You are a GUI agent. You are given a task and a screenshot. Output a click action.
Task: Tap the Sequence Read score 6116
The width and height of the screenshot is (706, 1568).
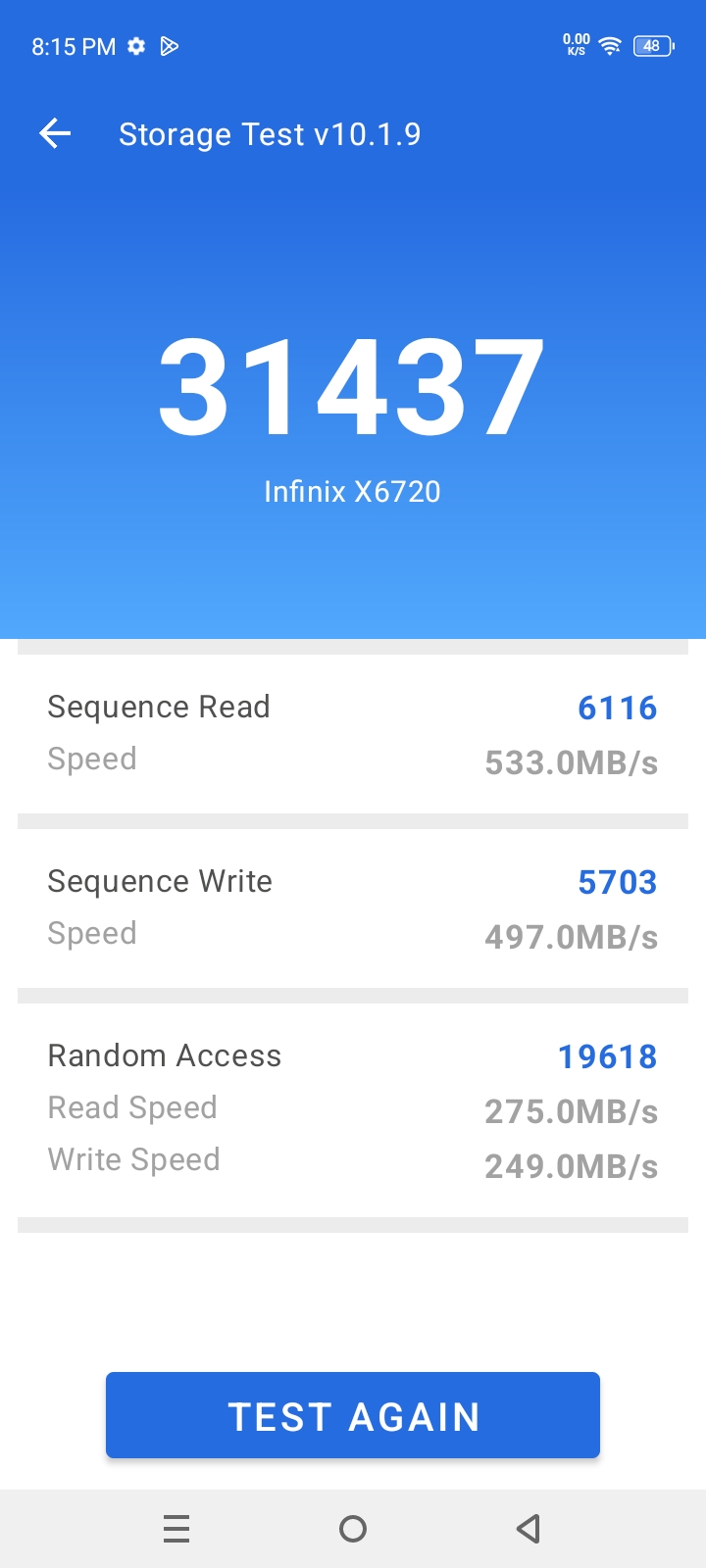[618, 708]
